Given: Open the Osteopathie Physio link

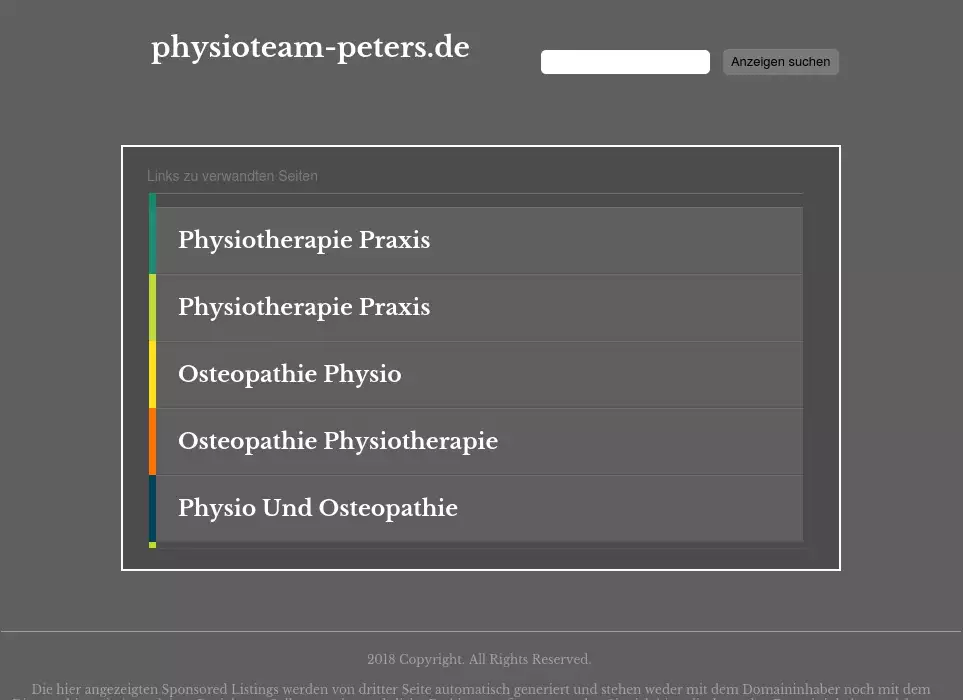Looking at the screenshot, I should [290, 375].
